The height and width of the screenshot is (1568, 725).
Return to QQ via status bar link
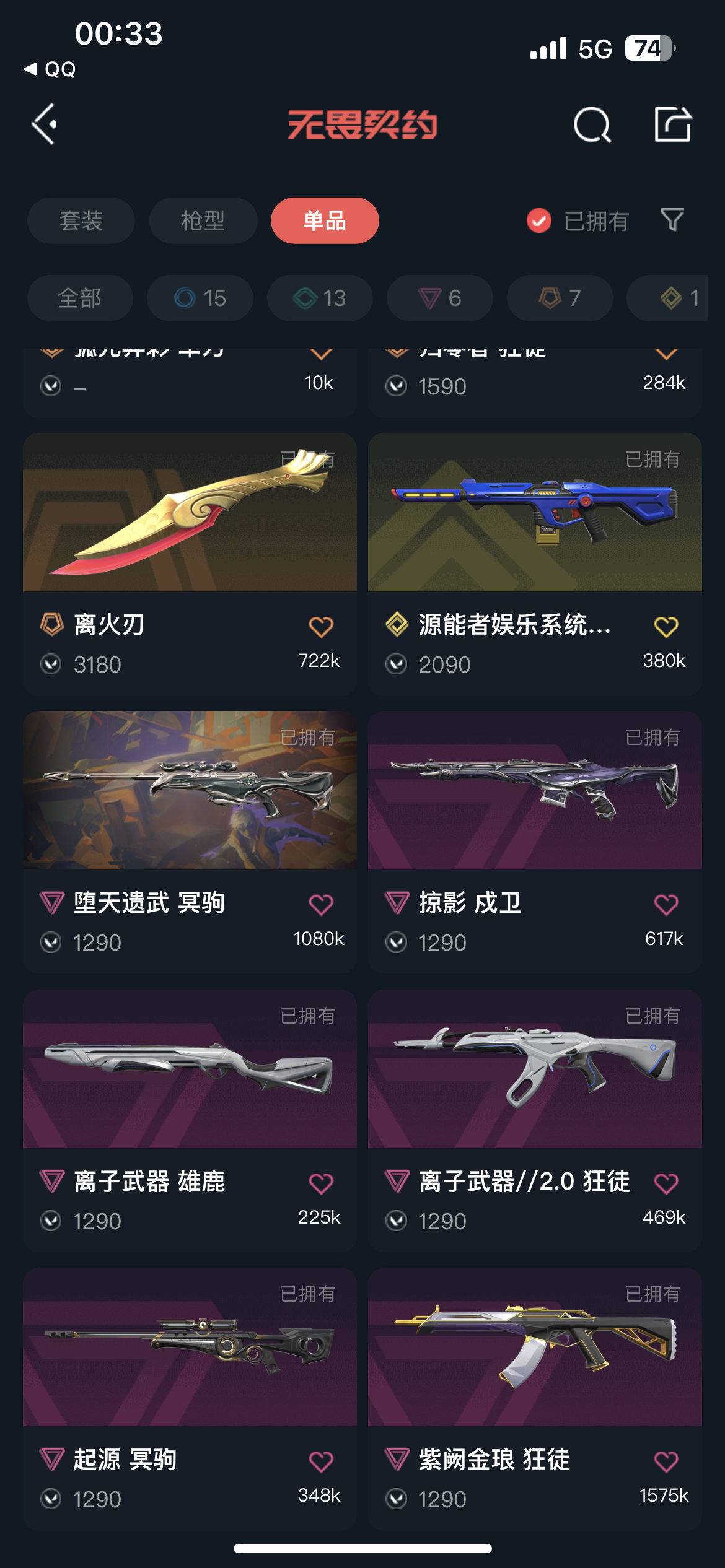(x=51, y=69)
